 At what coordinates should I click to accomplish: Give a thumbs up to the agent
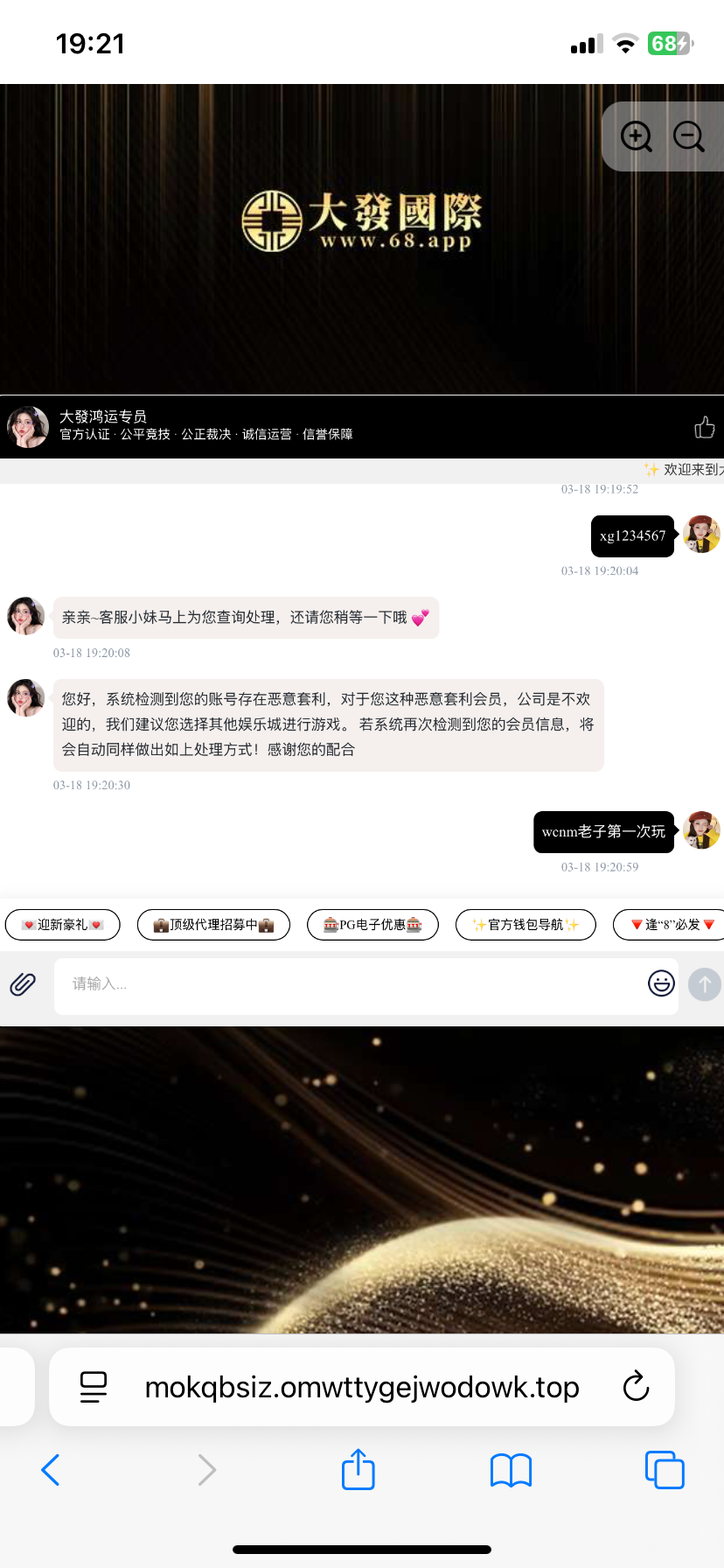(704, 427)
